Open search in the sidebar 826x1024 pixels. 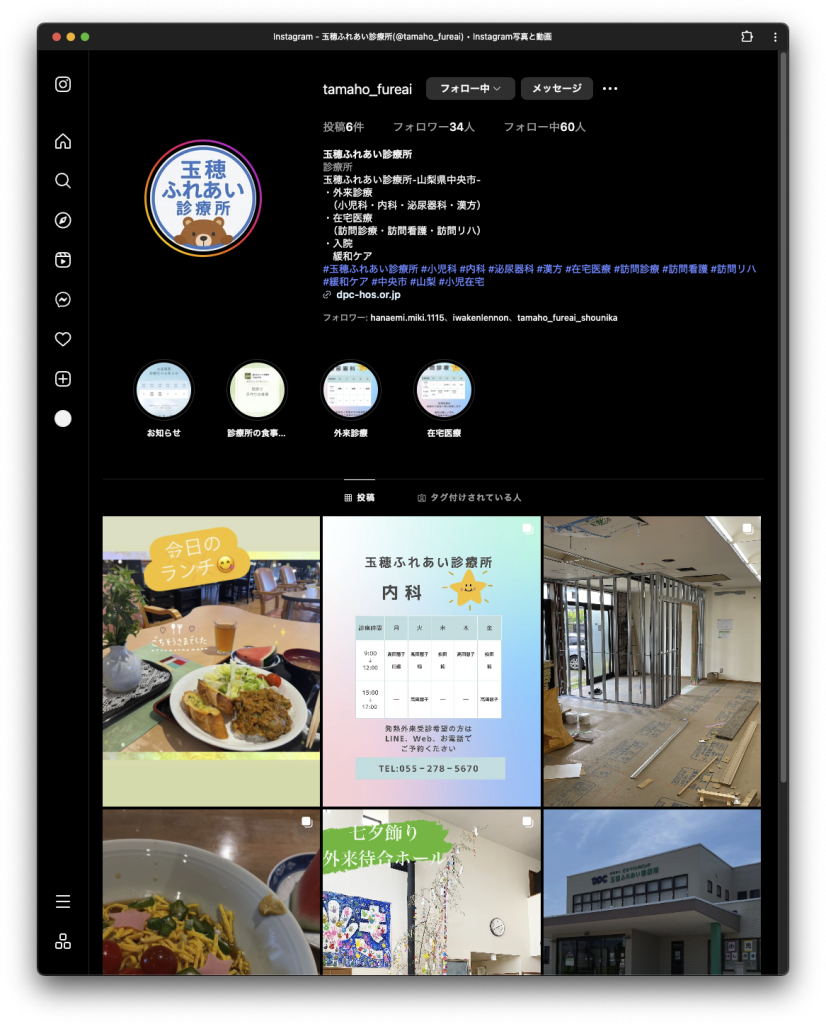click(63, 181)
